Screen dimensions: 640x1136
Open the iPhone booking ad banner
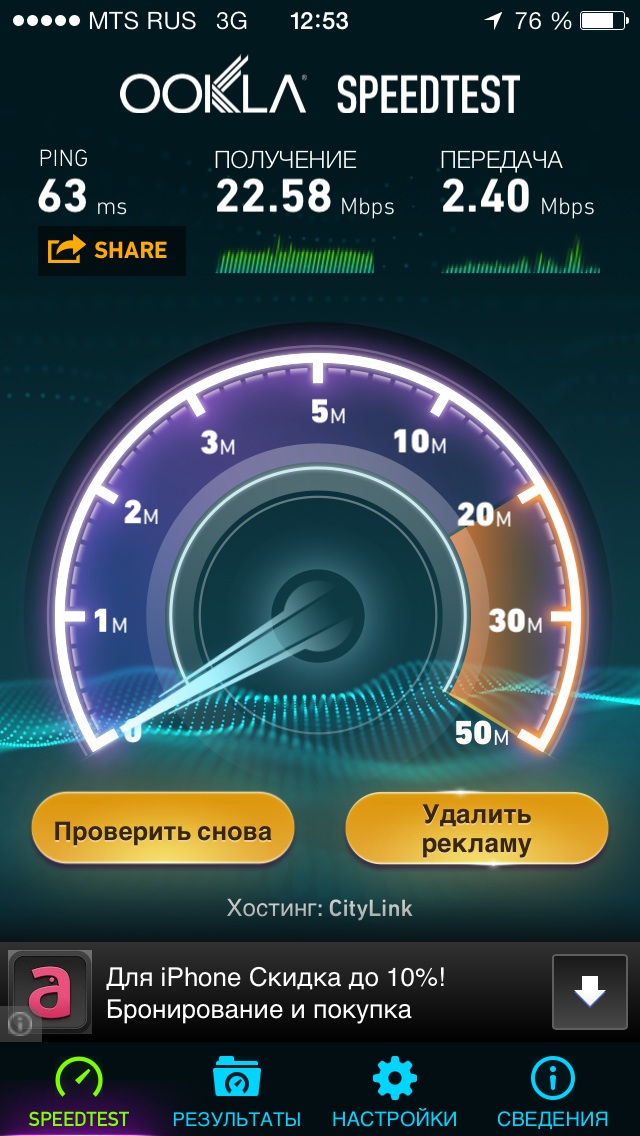(320, 992)
